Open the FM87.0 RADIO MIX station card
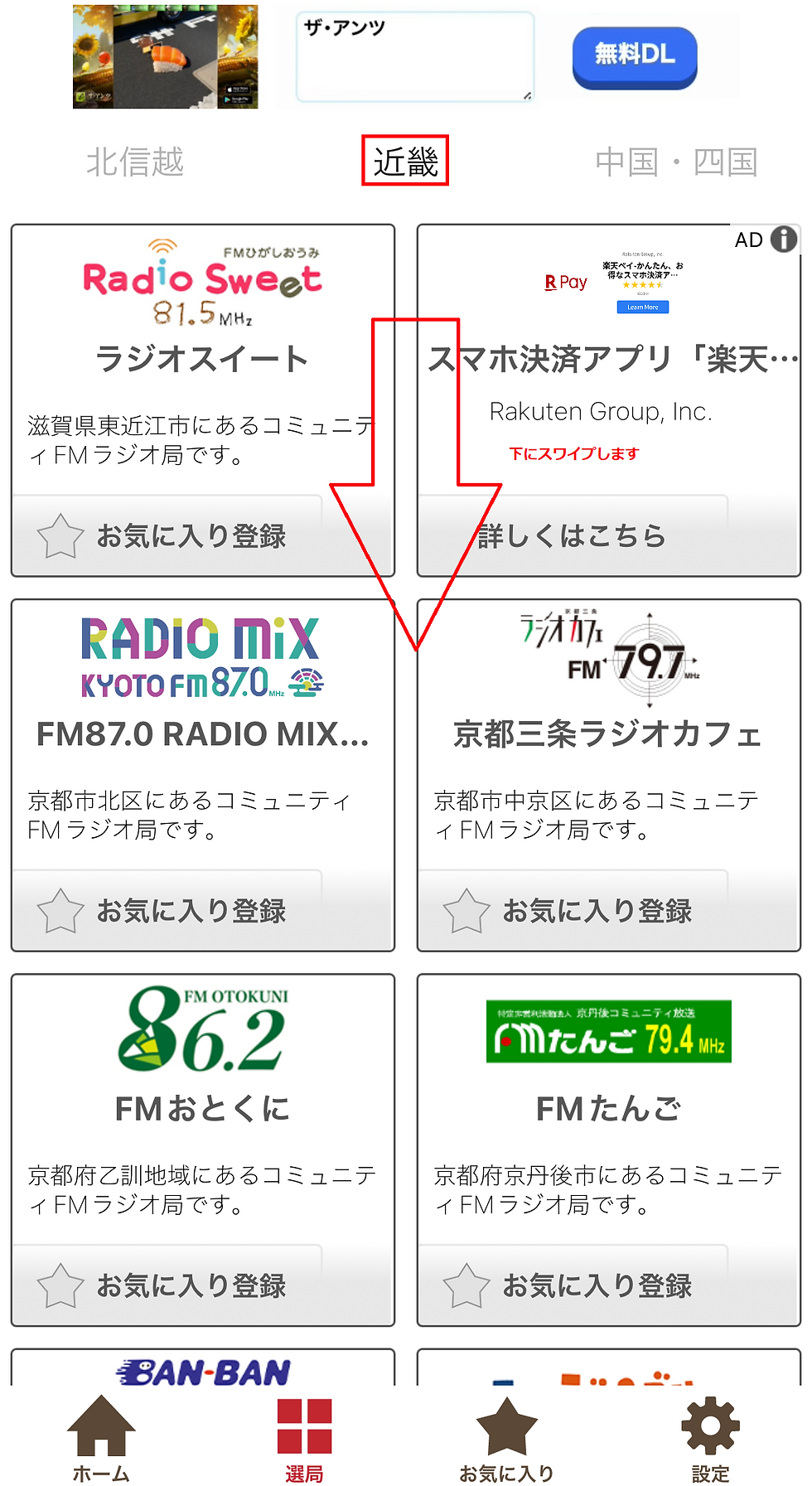Image resolution: width=812 pixels, height=1486 pixels. click(202, 733)
